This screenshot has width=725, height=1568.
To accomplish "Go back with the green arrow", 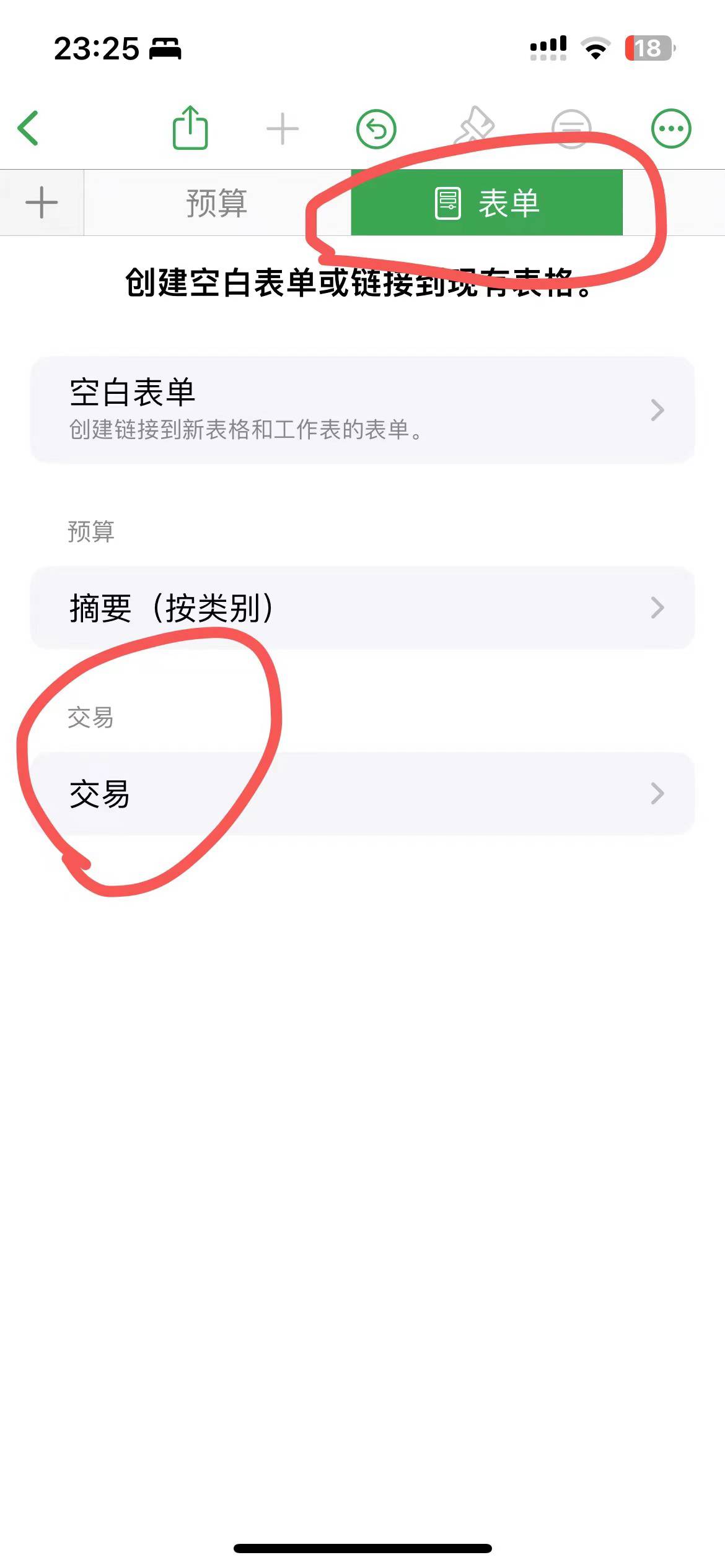I will coord(29,128).
